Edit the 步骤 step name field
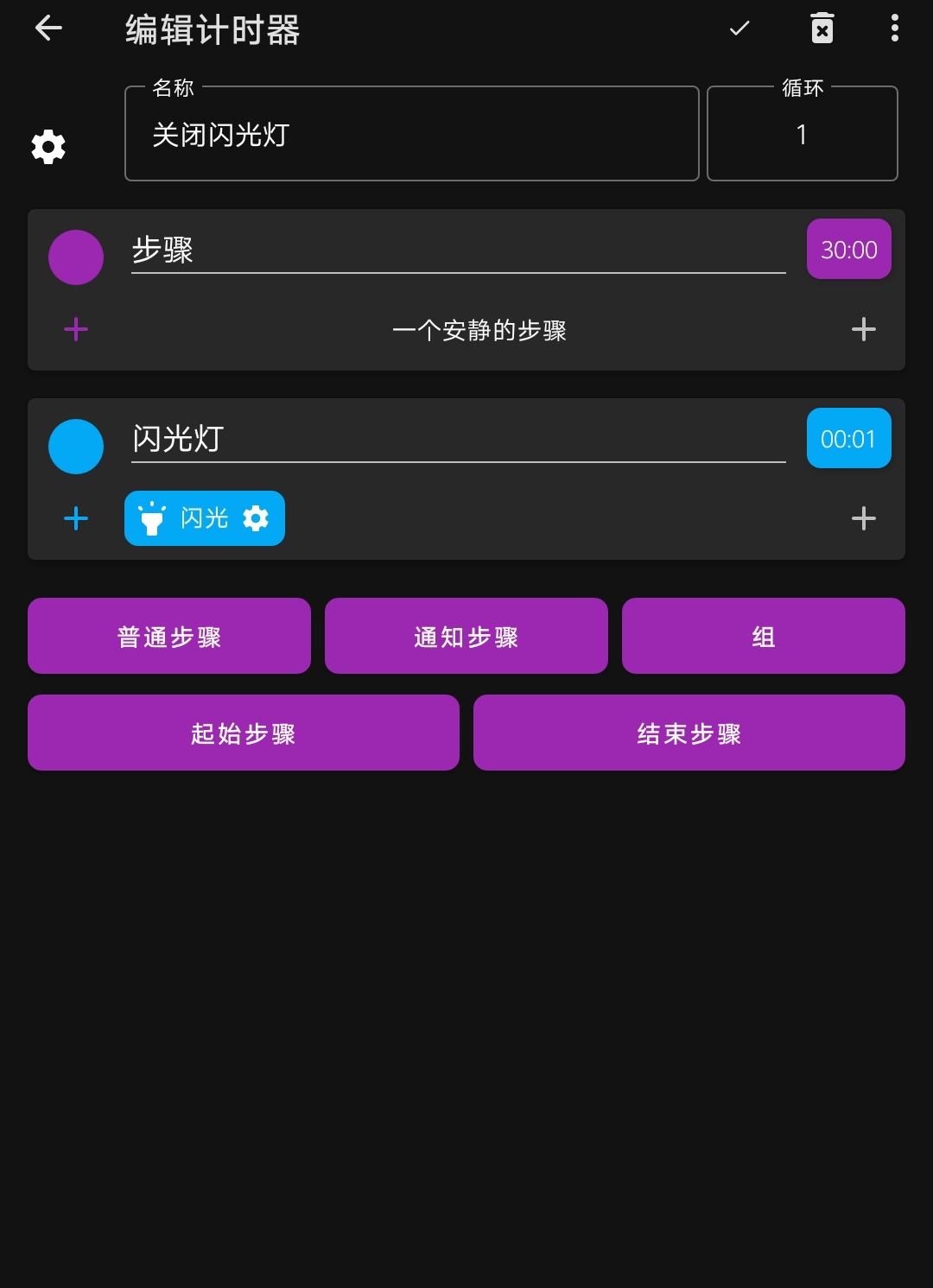The height and width of the screenshot is (1288, 933). coord(458,251)
